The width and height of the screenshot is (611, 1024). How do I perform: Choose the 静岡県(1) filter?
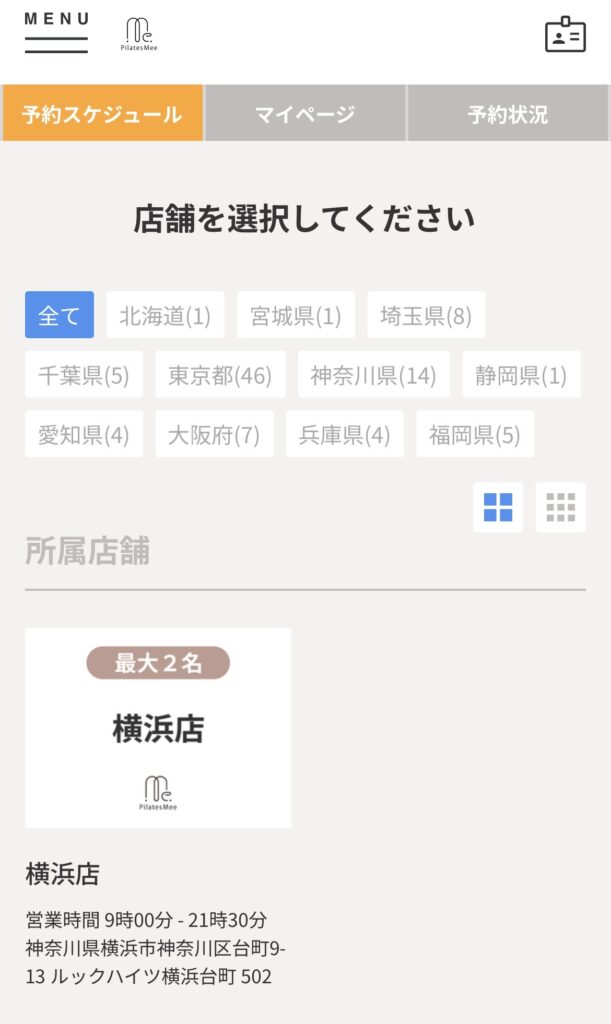click(521, 375)
